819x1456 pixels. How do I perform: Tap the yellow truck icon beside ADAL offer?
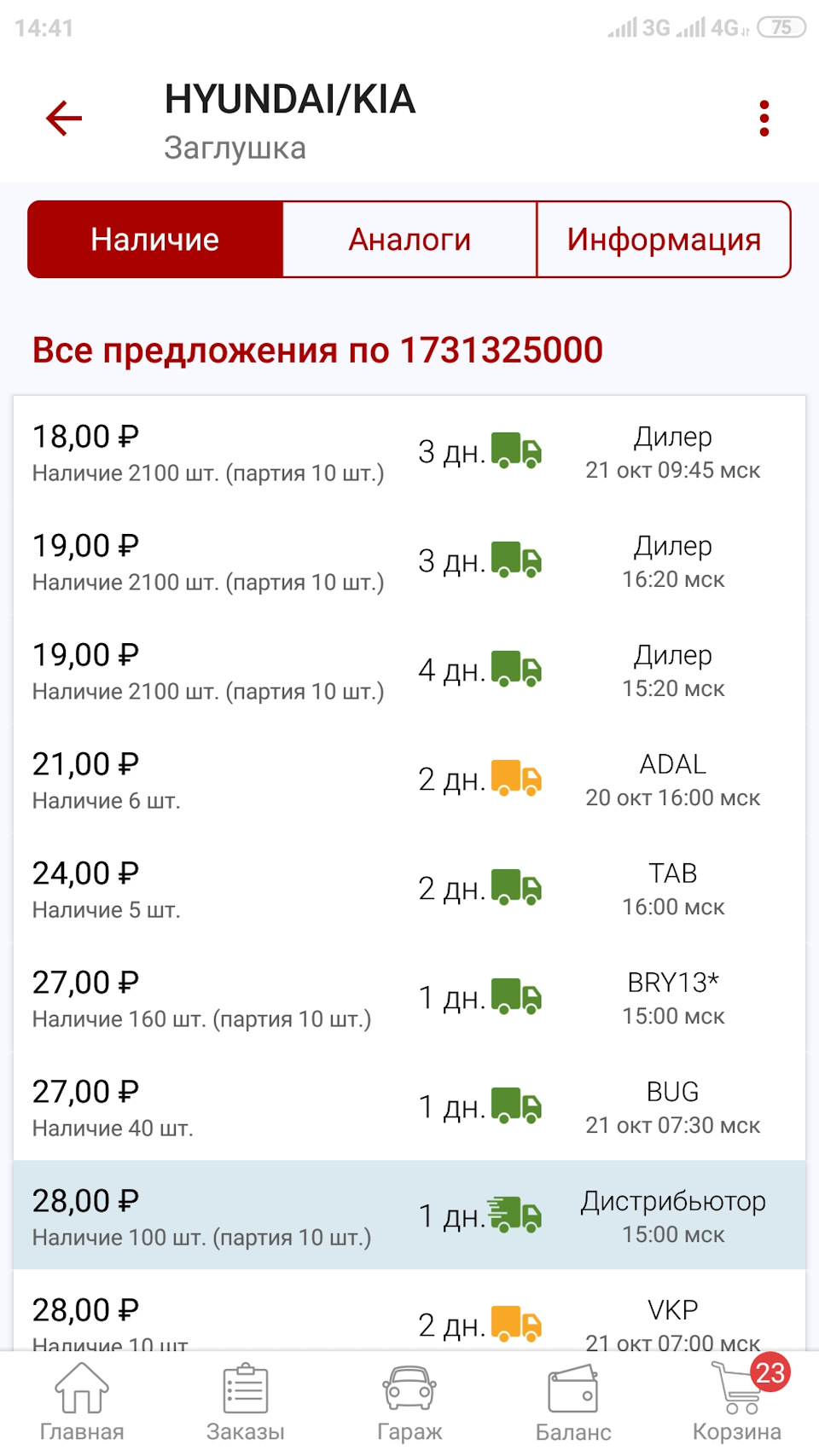click(516, 779)
